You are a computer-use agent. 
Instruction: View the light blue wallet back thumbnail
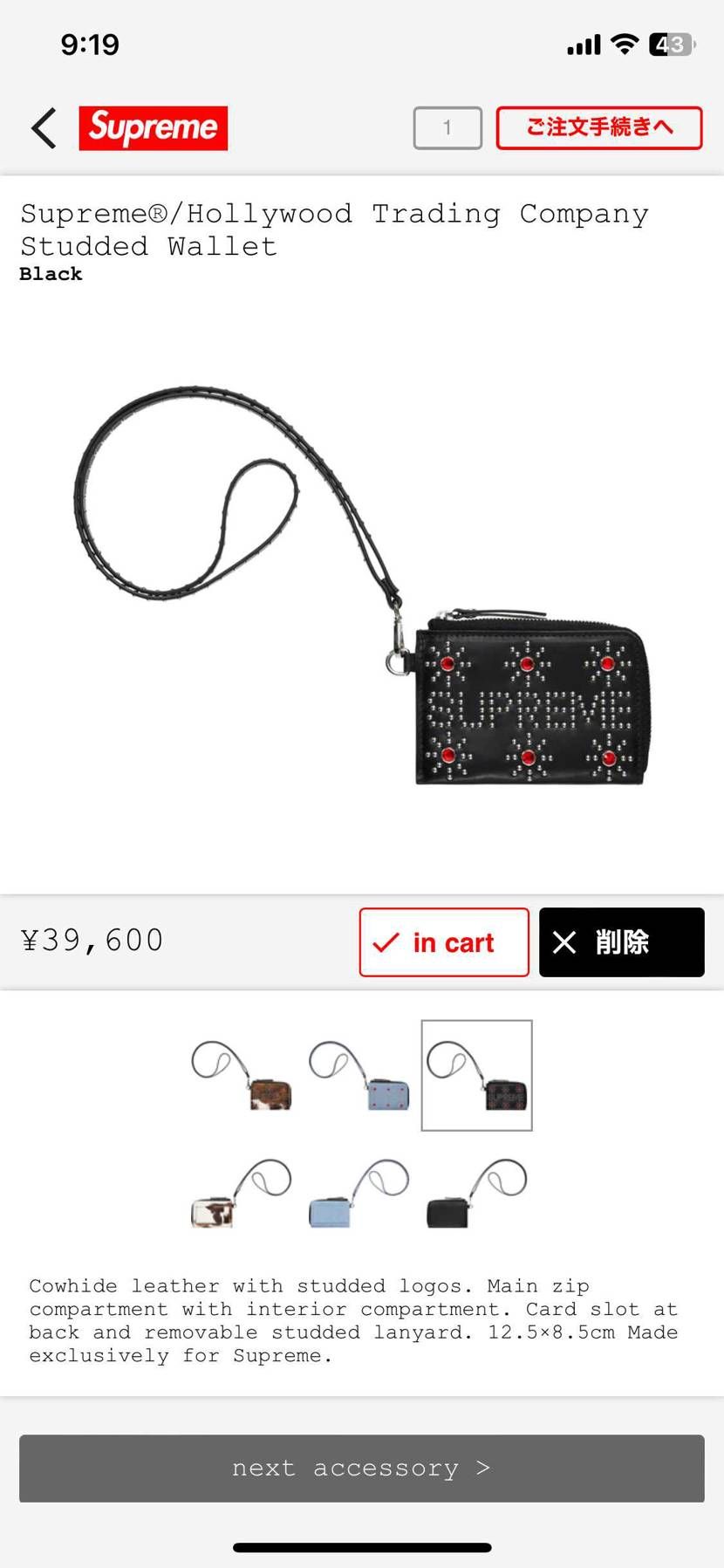pyautogui.click(x=359, y=1193)
